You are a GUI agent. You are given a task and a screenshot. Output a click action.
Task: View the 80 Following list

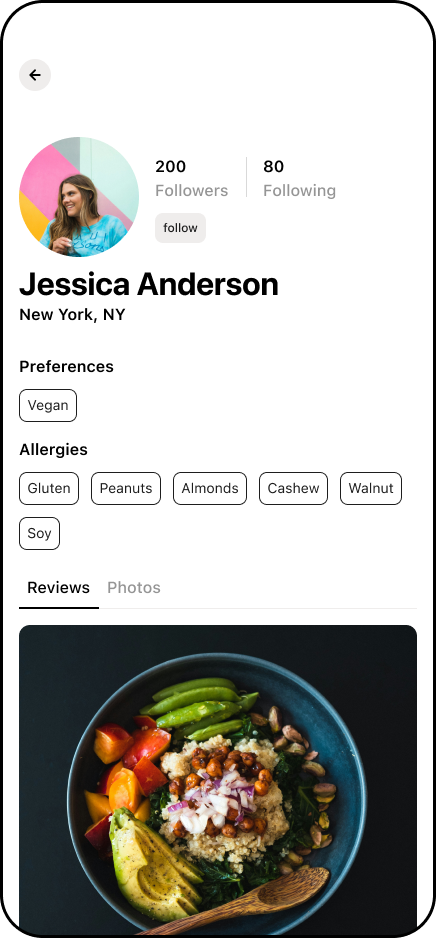(299, 178)
